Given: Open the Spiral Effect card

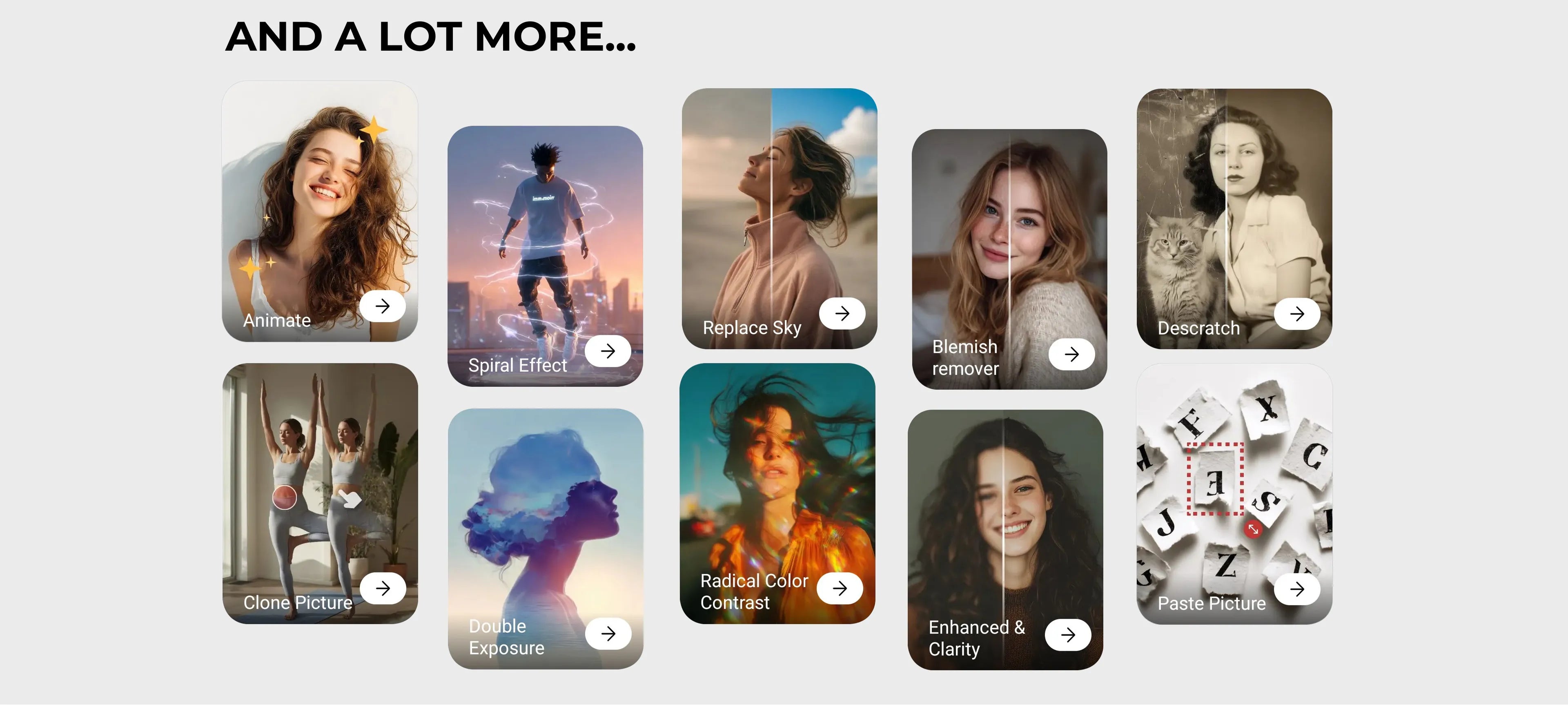Looking at the screenshot, I should point(545,256).
